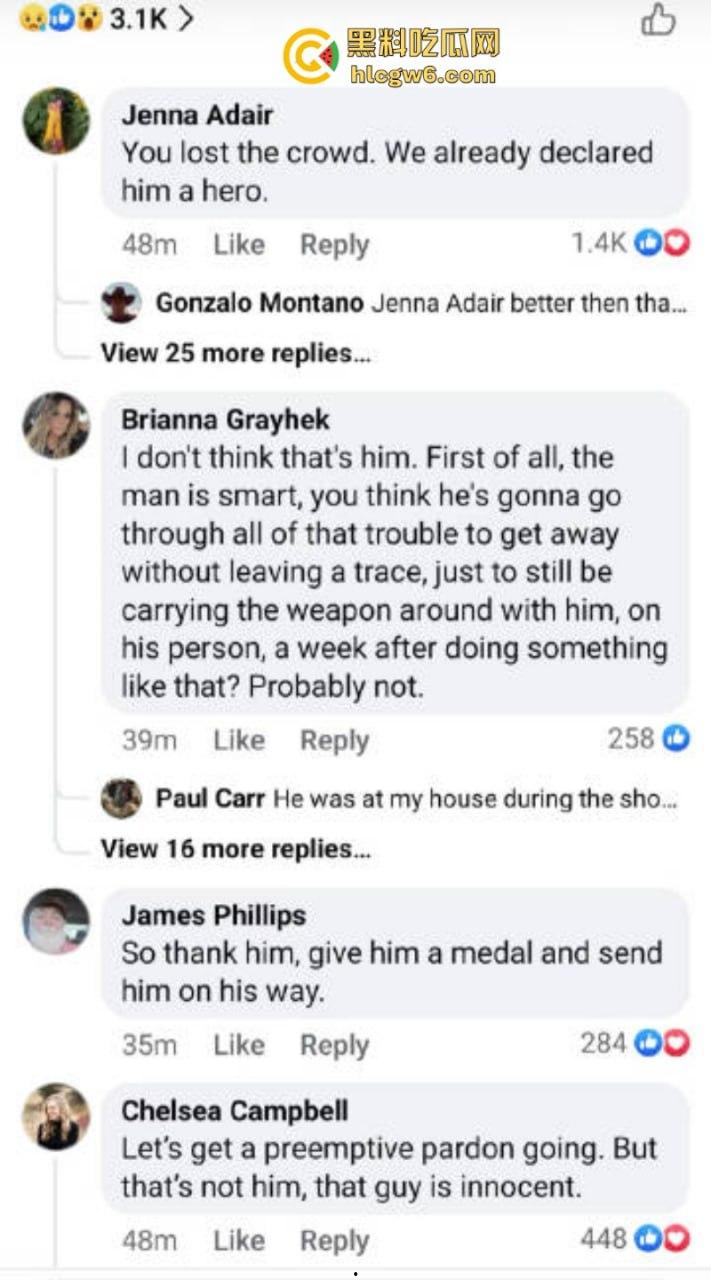Open Gonzalo Montano's reply preview

[x=420, y=302]
